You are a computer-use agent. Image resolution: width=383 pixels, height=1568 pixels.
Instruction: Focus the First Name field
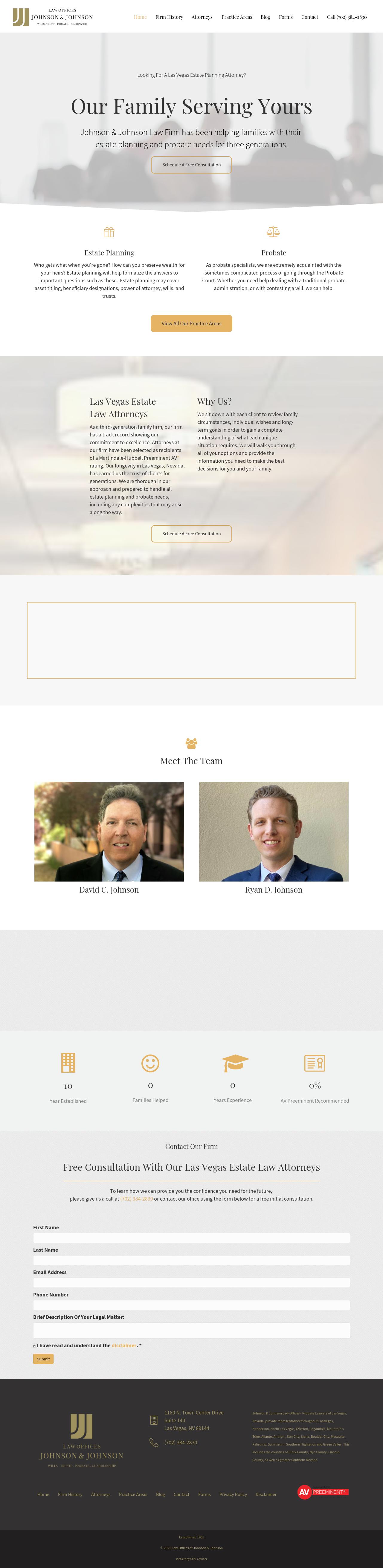click(x=191, y=1238)
